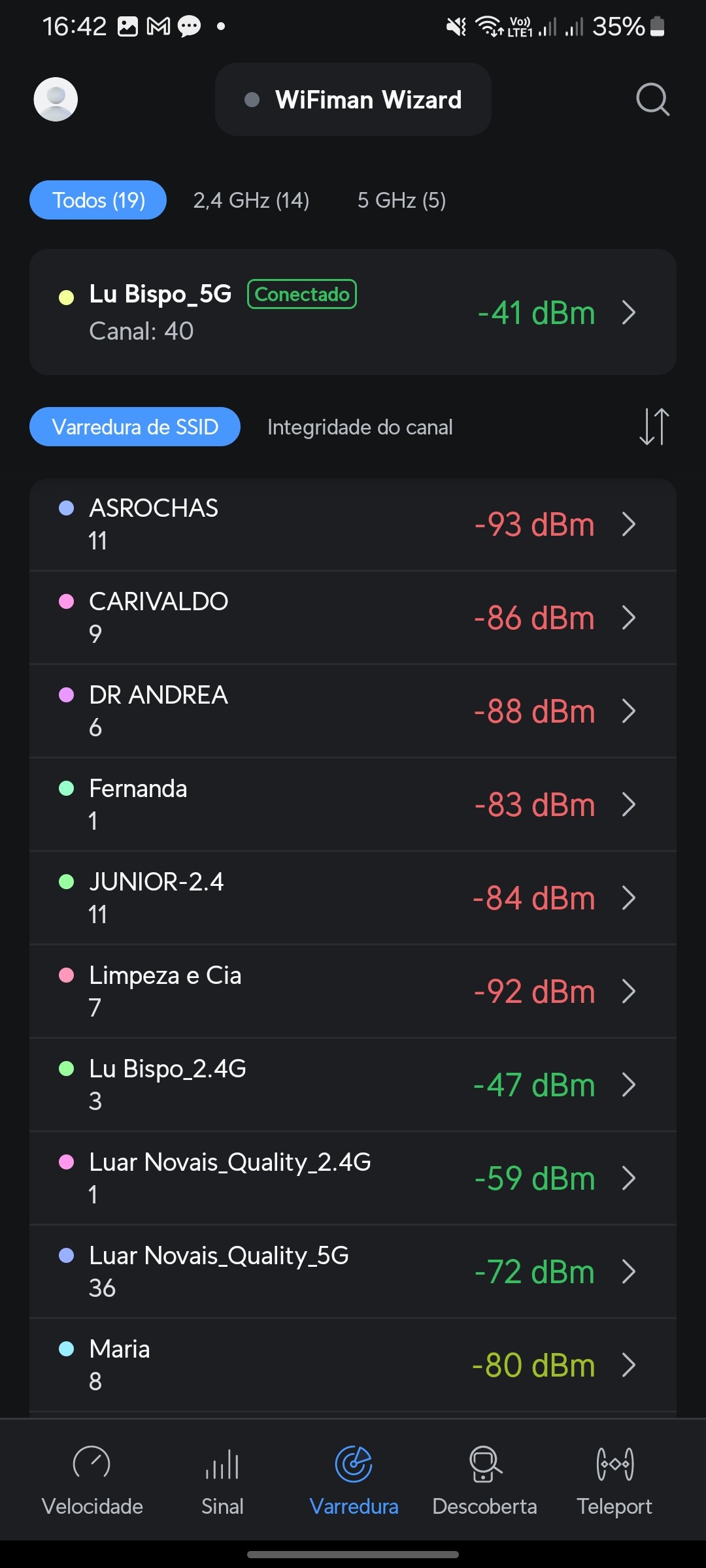The height and width of the screenshot is (1568, 706).
Task: Filter by 2,4 GHz networks
Action: 251,200
